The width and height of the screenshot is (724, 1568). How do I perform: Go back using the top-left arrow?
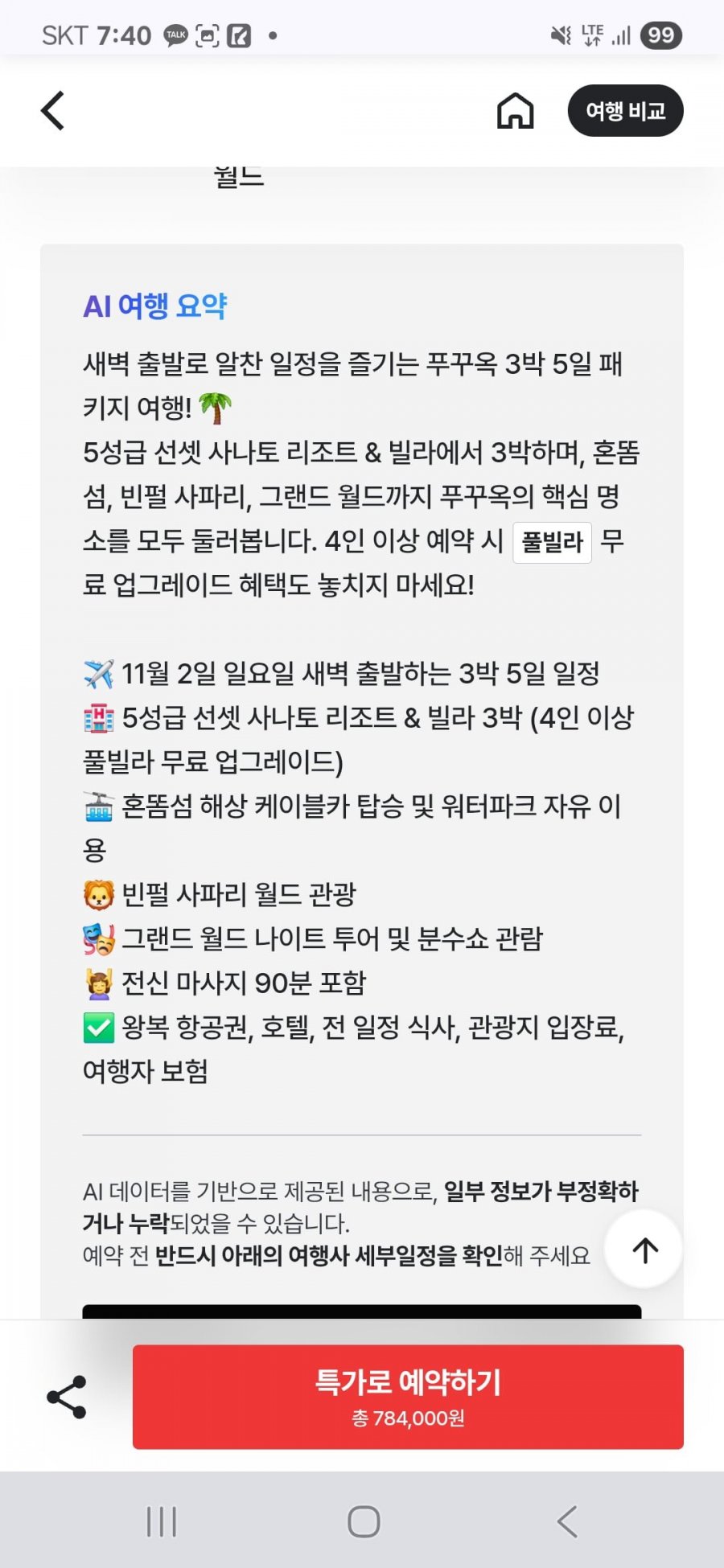pyautogui.click(x=53, y=111)
